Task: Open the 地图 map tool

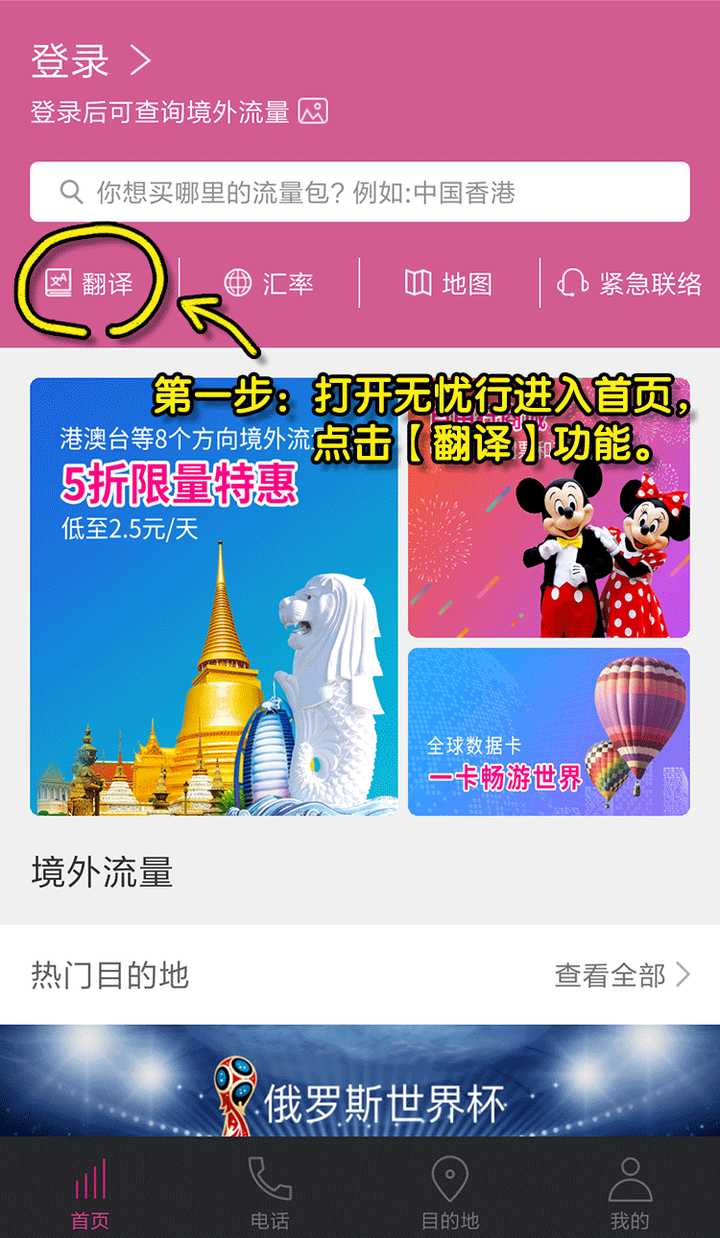Action: 448,284
